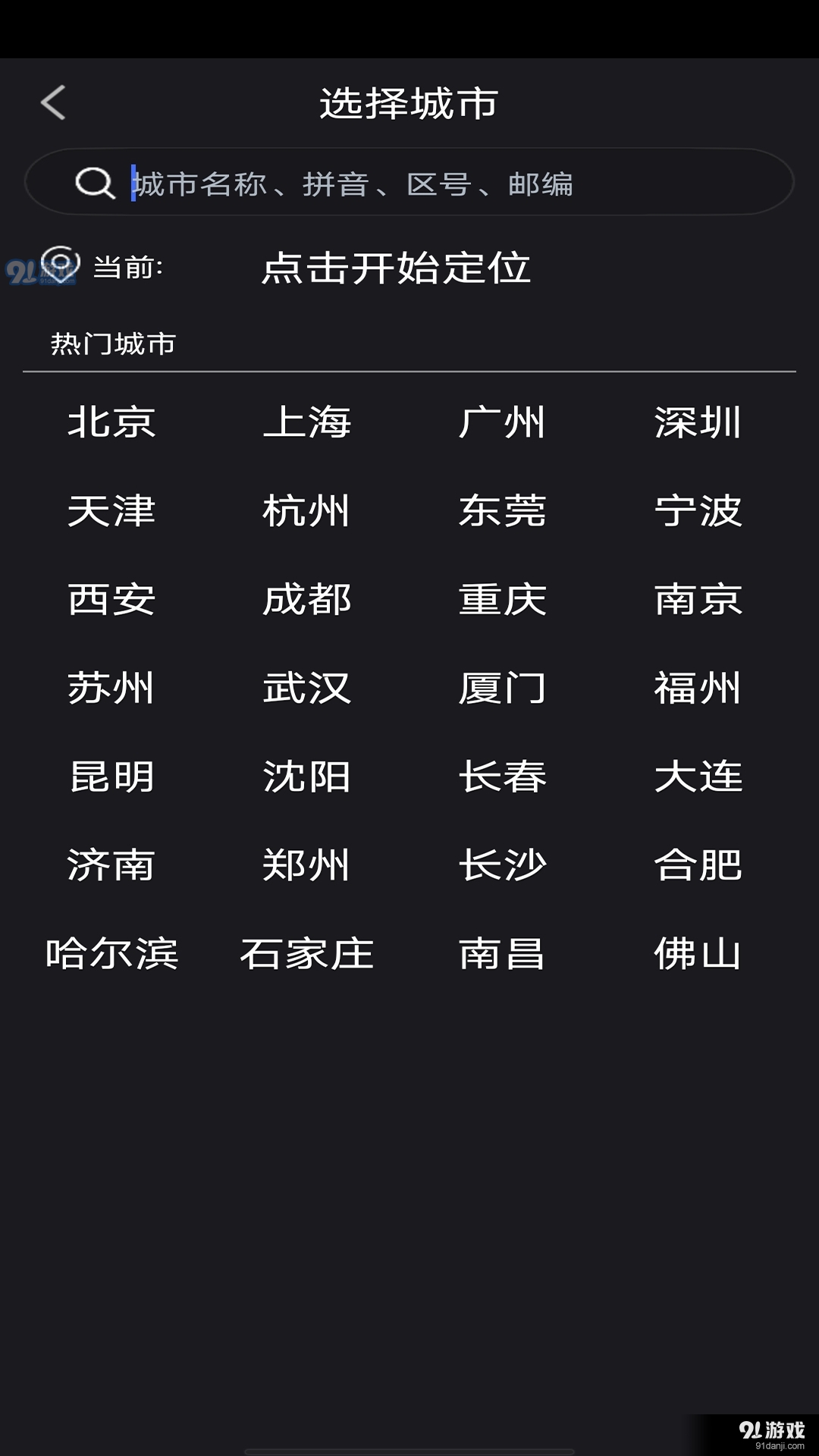The image size is (819, 1456).
Task: Tap 哈尔滨 at the bottom row
Action: 111,955
